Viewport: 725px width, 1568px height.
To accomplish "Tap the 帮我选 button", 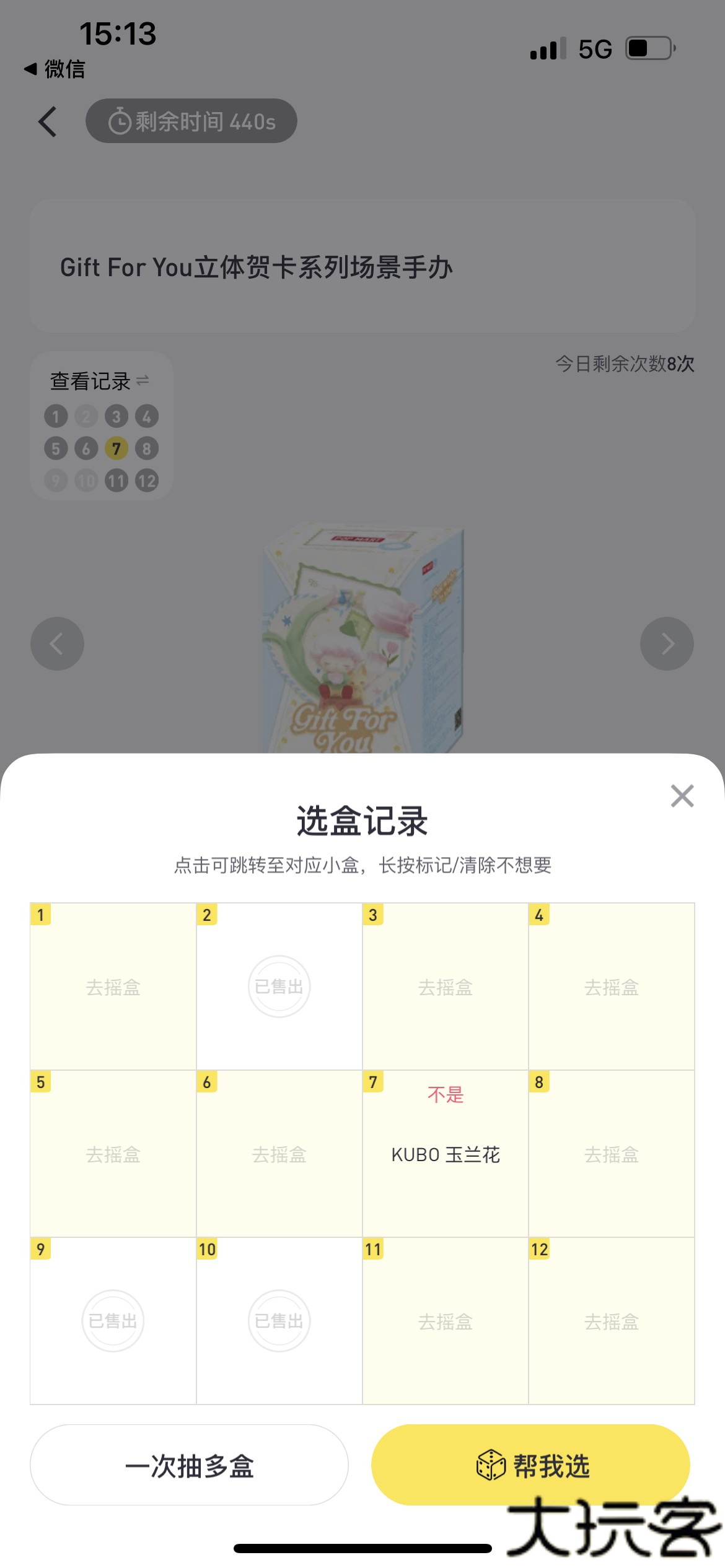I will pos(530,1465).
